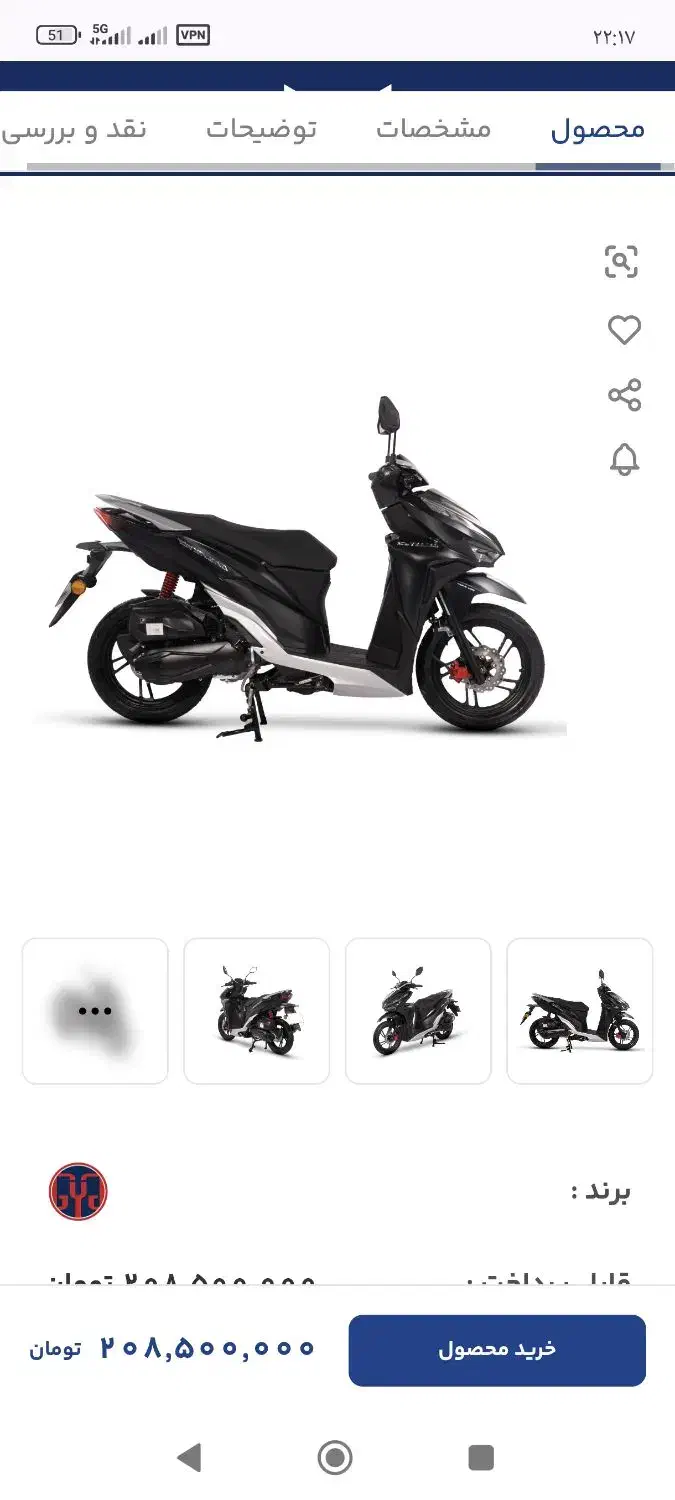
Task: Go to the home screen
Action: [335, 1457]
